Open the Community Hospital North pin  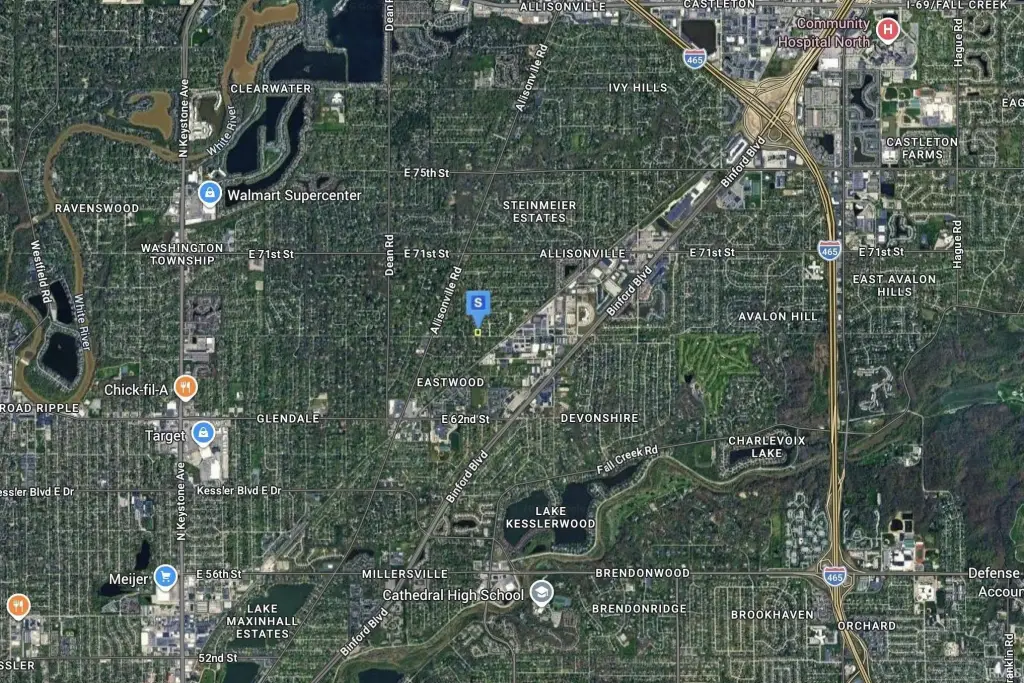pos(886,30)
